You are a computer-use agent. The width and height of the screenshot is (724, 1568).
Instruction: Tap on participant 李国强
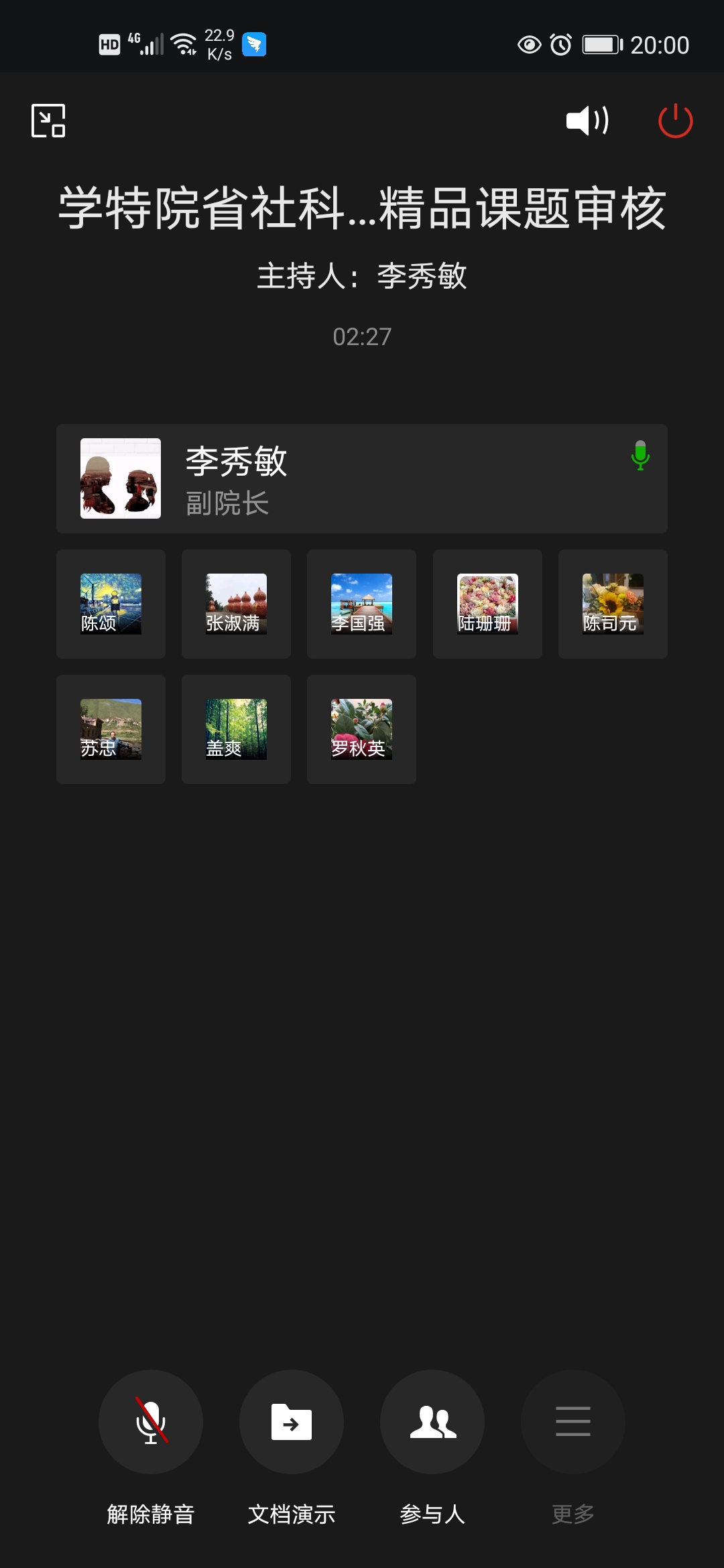click(x=361, y=604)
